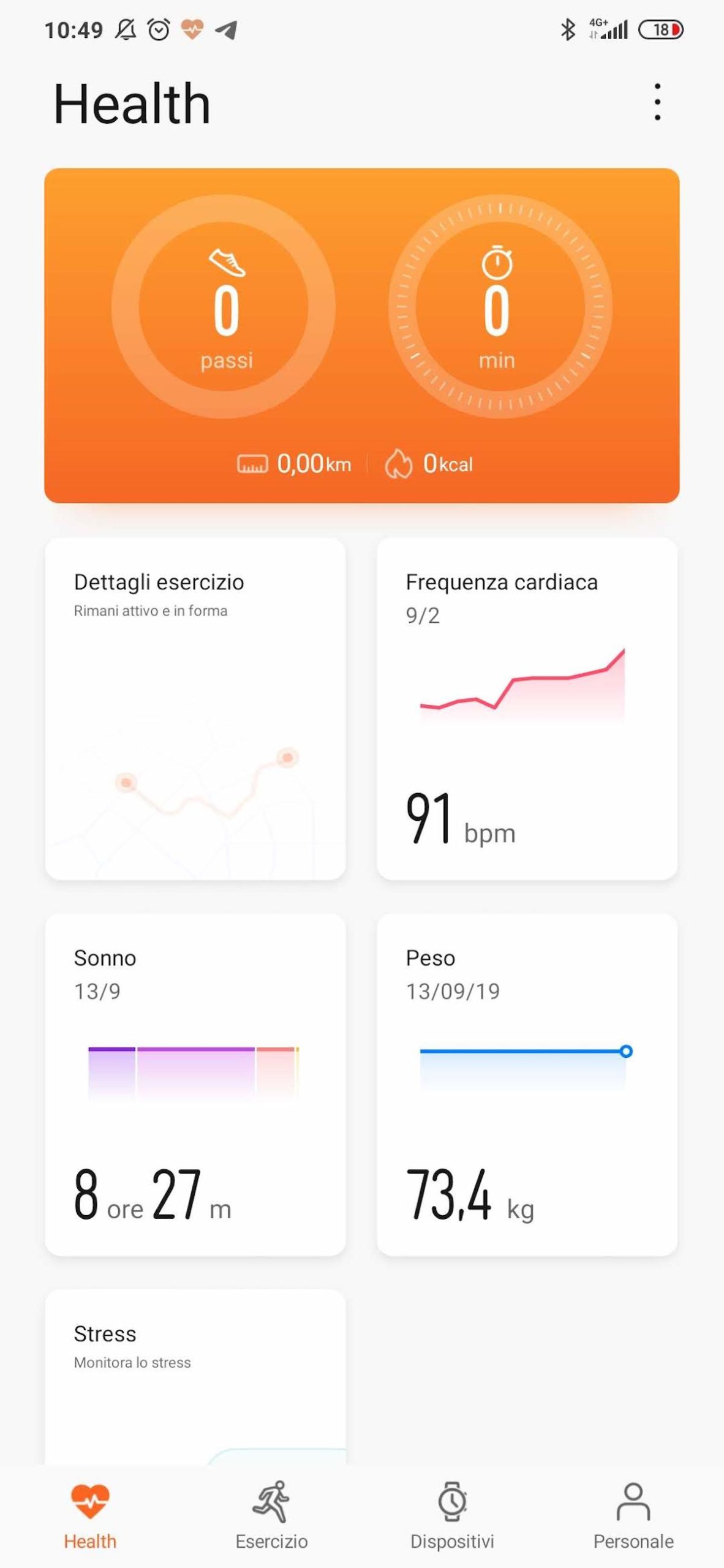The width and height of the screenshot is (724, 1568).
Task: Tap the shoe steps icon
Action: pos(225,262)
